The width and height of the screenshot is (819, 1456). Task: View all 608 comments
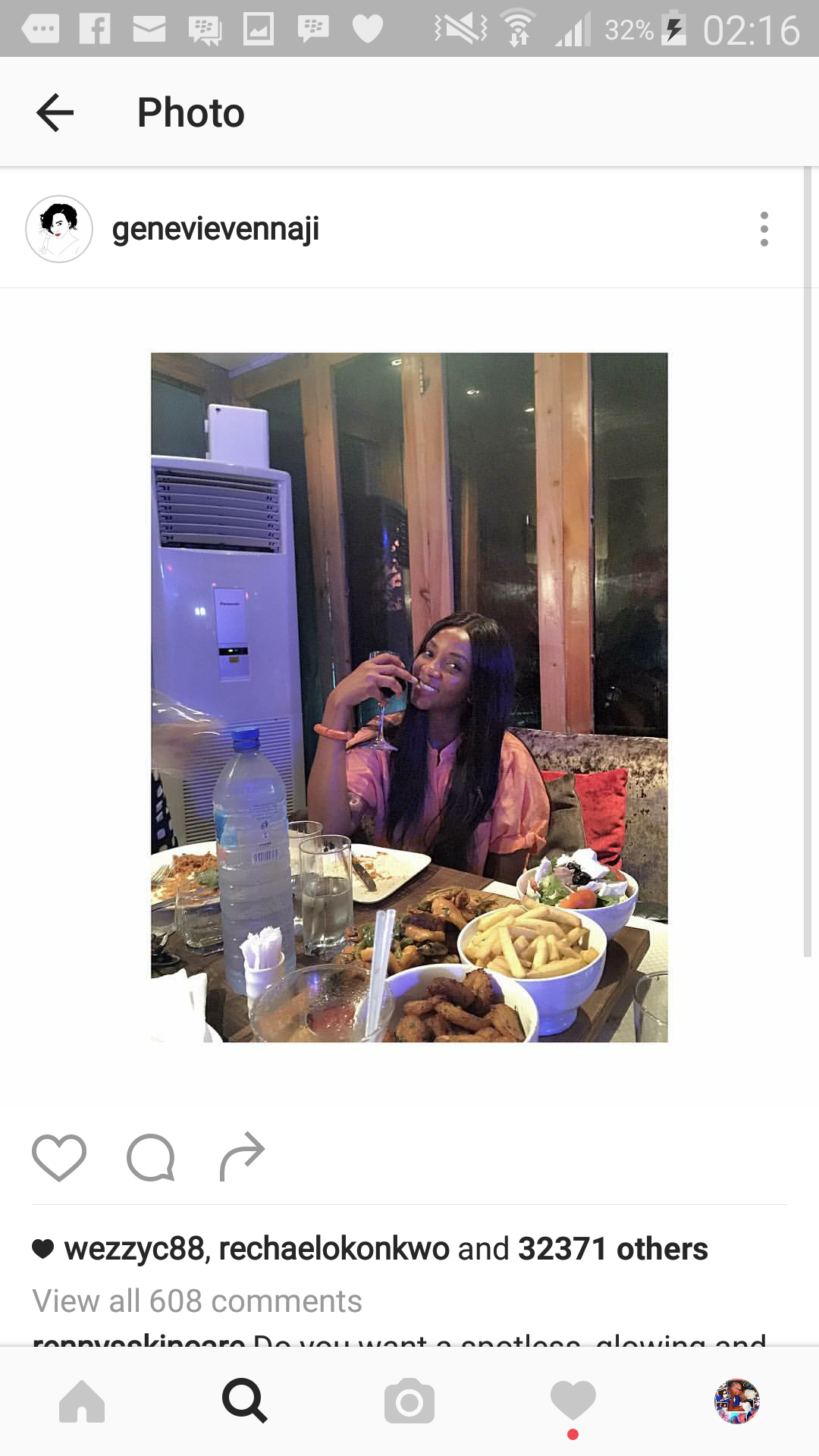point(197,1301)
